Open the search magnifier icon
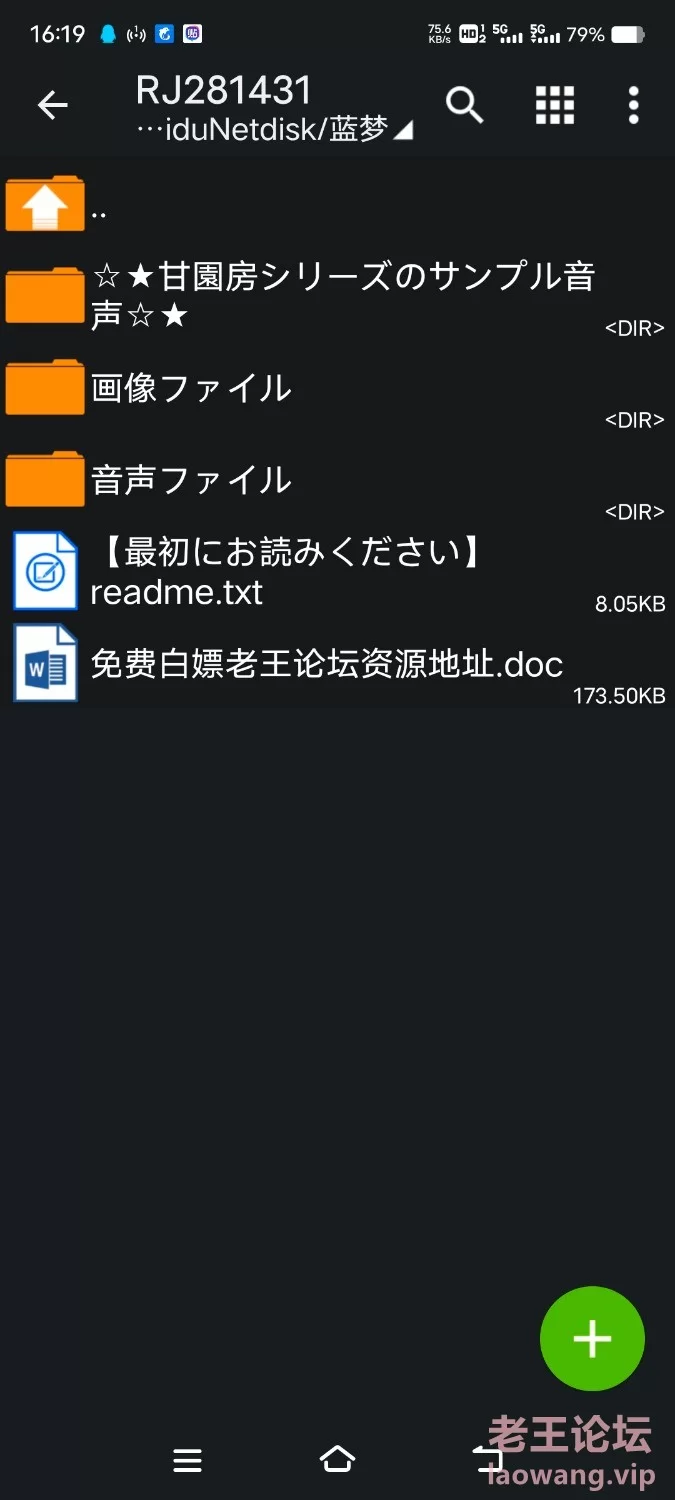The width and height of the screenshot is (675, 1500). (x=465, y=105)
